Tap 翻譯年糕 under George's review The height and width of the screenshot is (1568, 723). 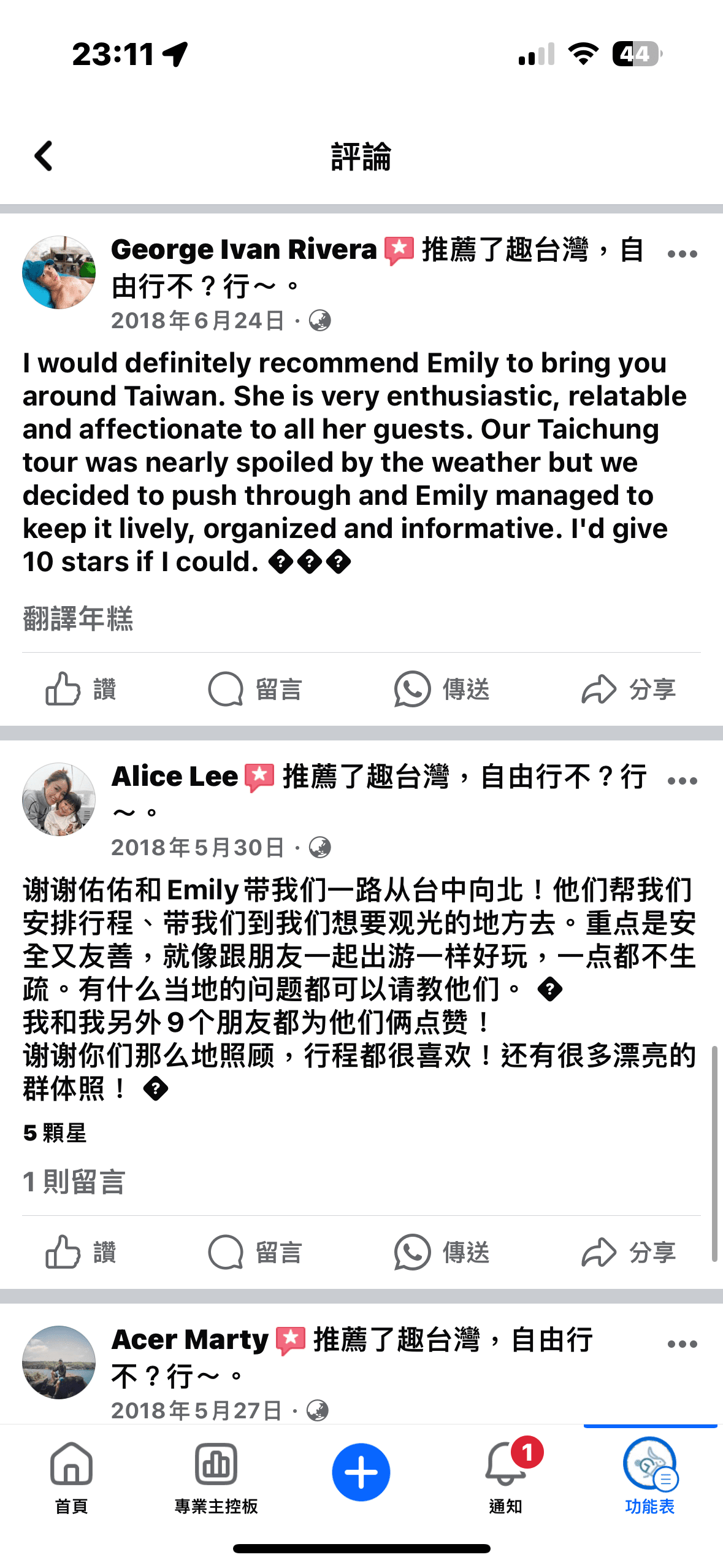point(78,618)
